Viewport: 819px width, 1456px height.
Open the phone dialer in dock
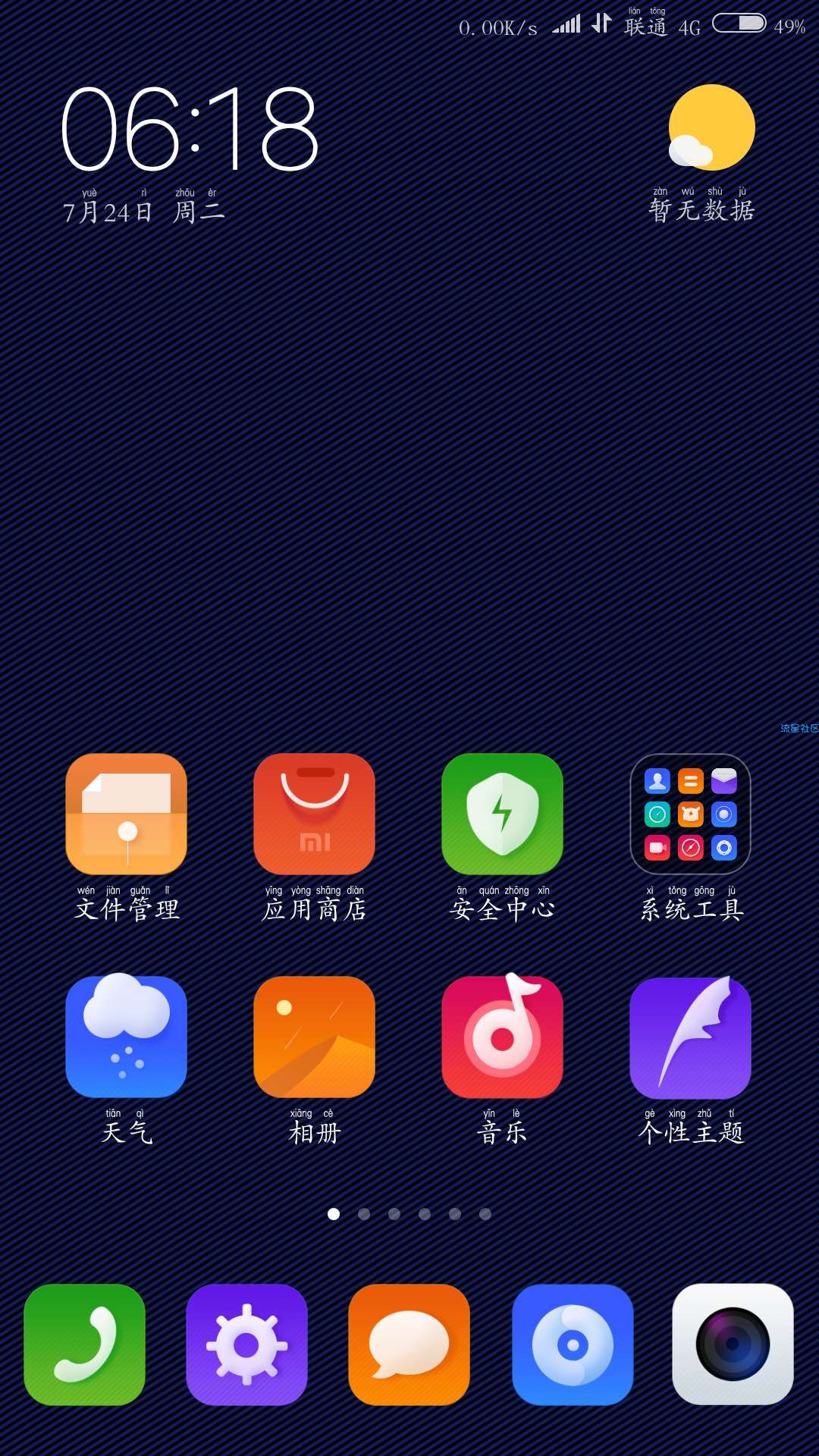84,1345
